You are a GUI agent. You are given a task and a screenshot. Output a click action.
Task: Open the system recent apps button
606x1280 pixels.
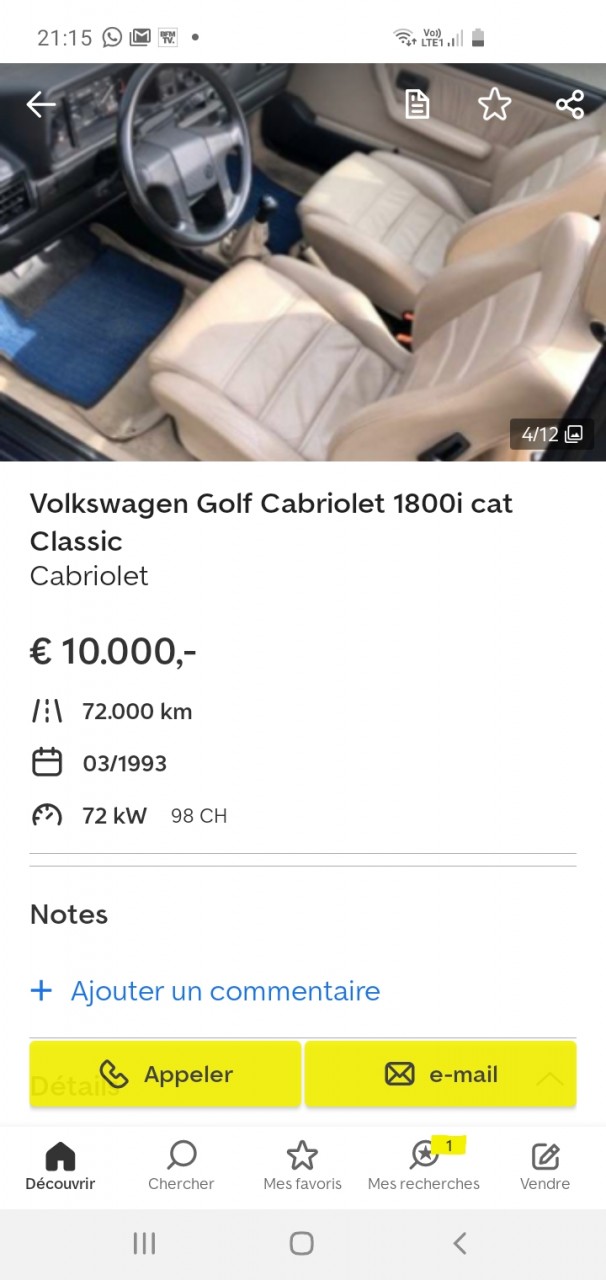click(144, 1243)
